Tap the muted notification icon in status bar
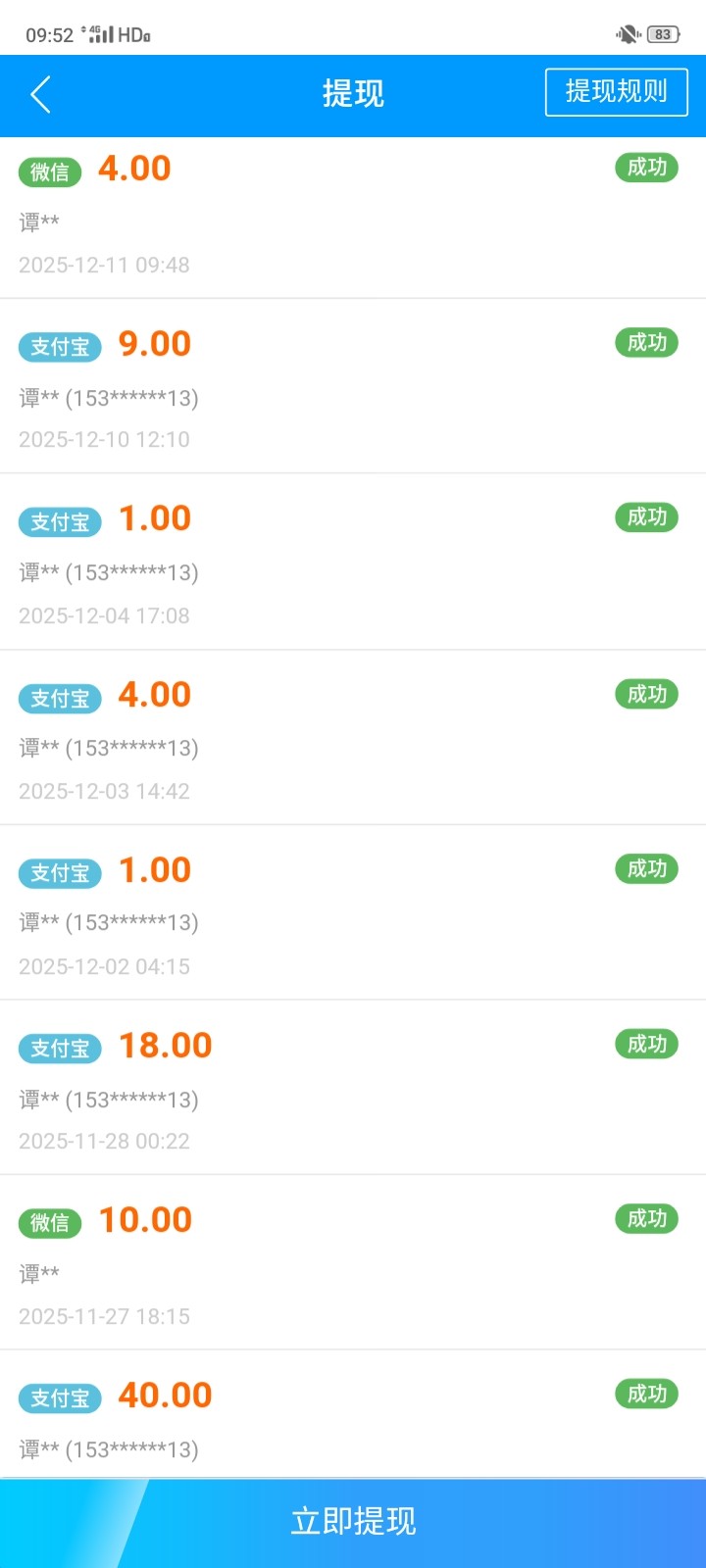Viewport: 706px width, 1568px height. tap(628, 32)
